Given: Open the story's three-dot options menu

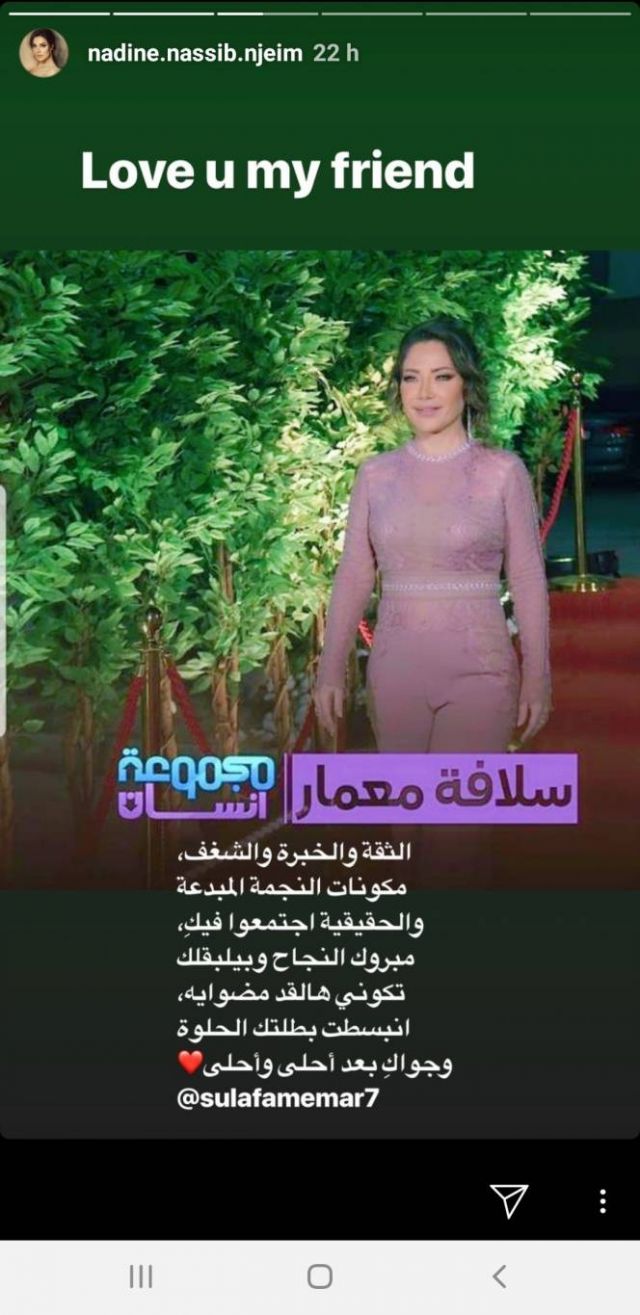Looking at the screenshot, I should [x=602, y=1200].
